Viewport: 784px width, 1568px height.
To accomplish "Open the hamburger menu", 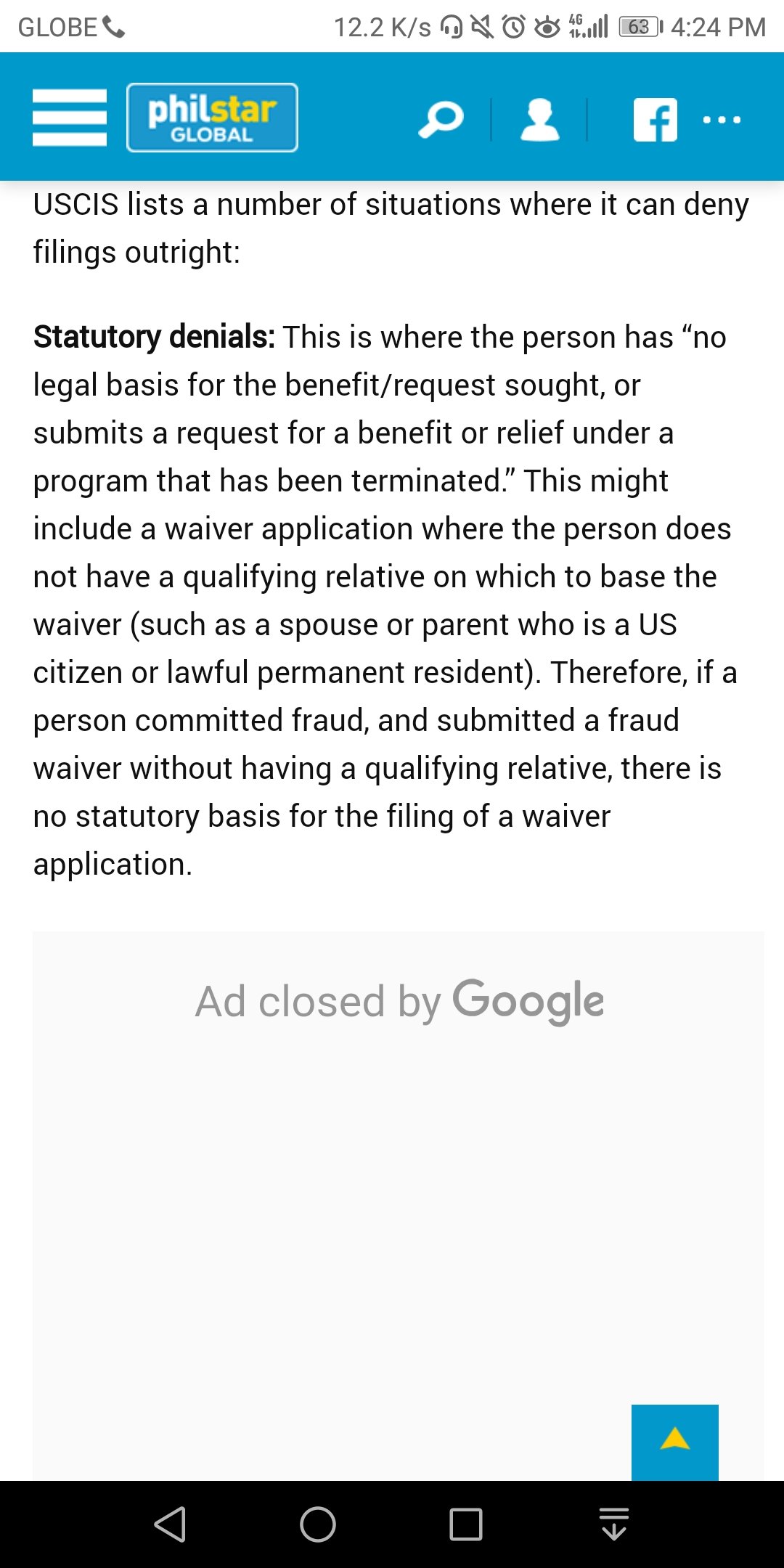I will [x=70, y=118].
